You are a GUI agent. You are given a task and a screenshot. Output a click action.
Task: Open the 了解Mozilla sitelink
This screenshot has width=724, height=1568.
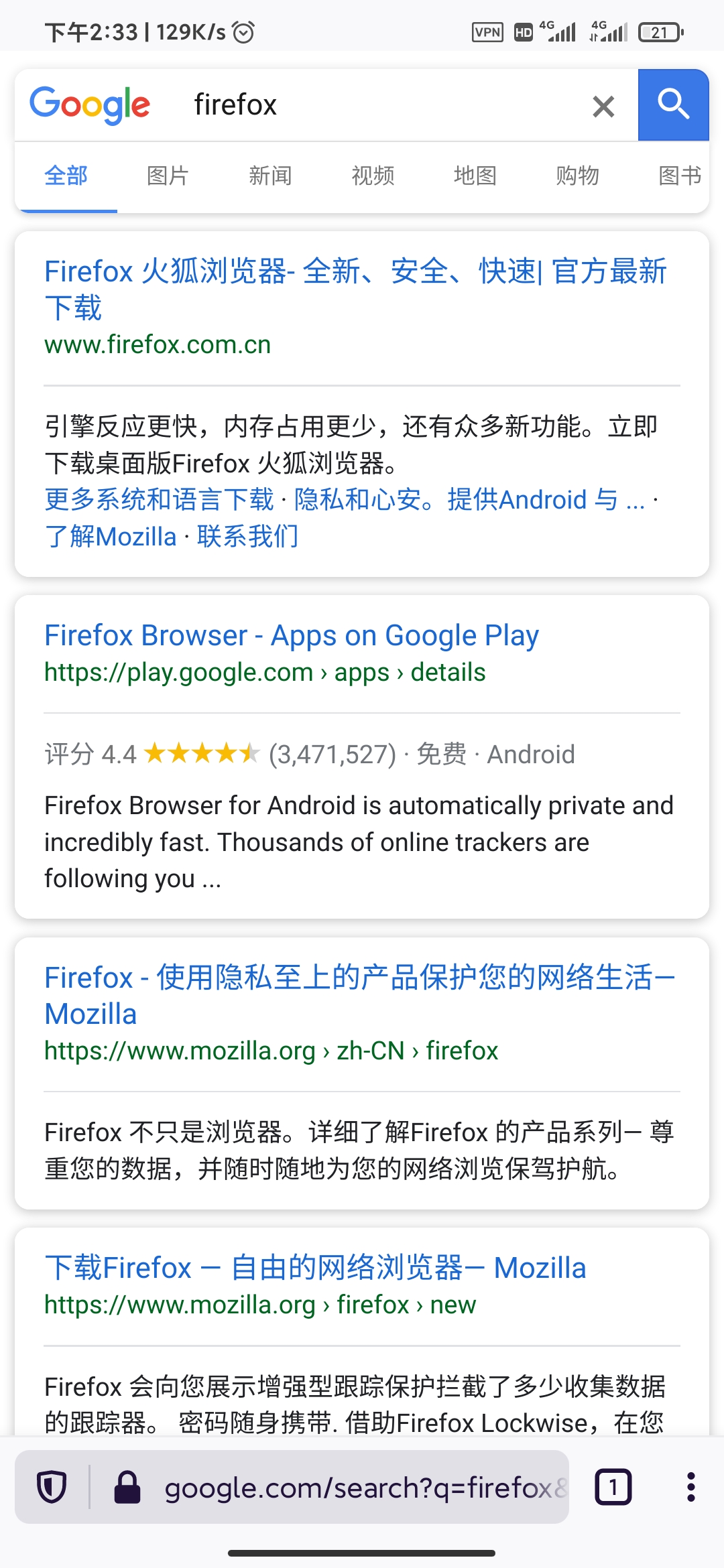tap(111, 537)
